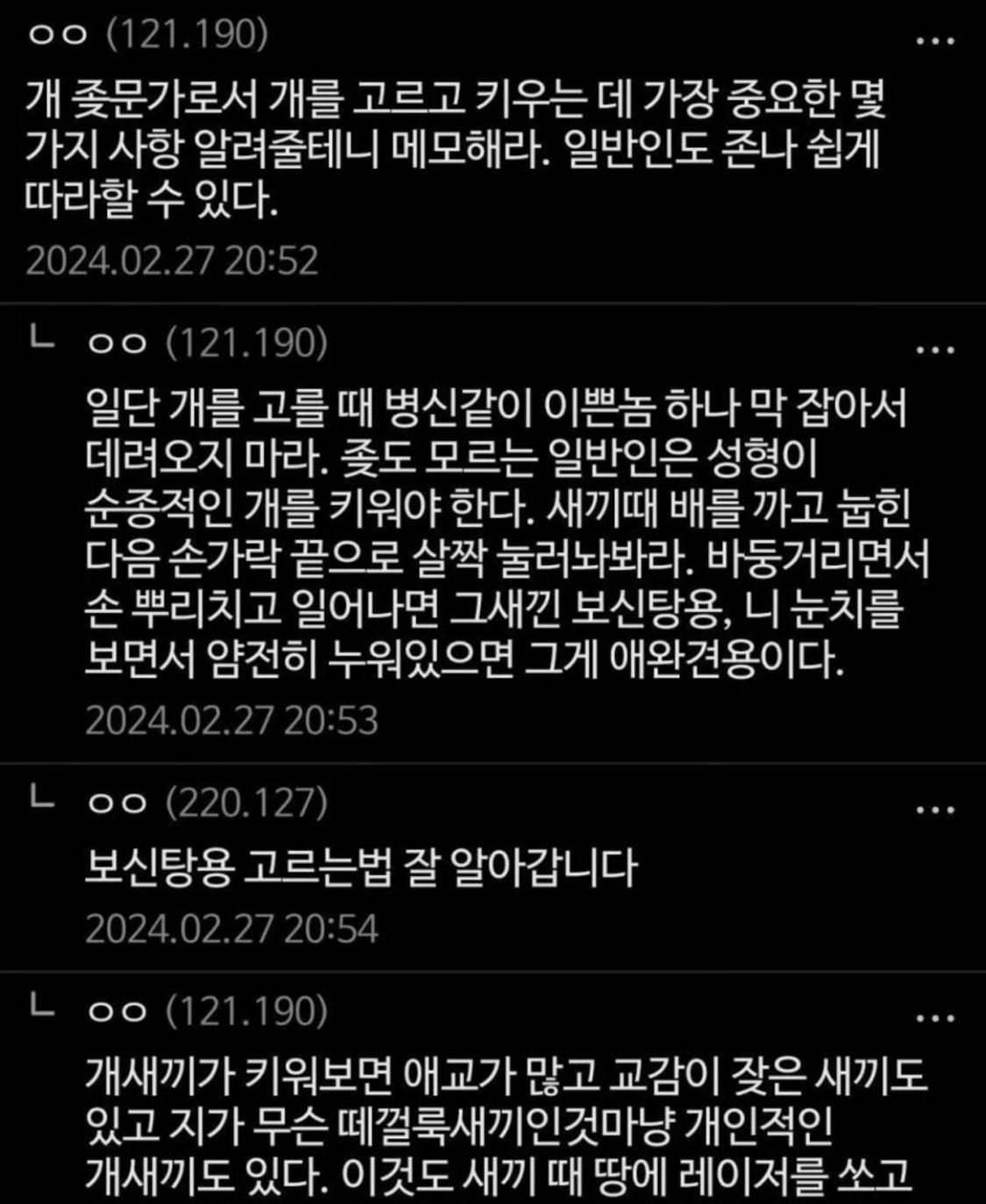986x1204 pixels.
Task: Open options for 220.127's 20:54 reply
Action: [934, 810]
